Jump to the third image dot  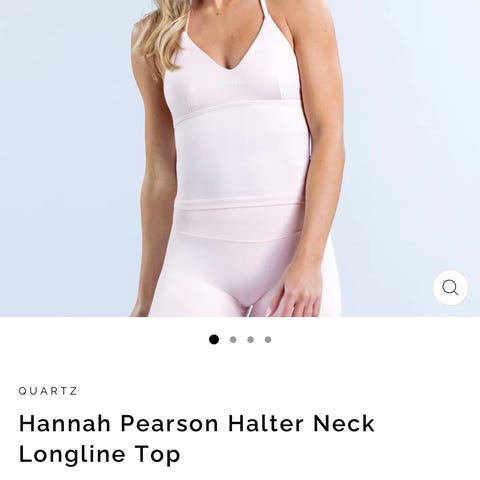click(x=251, y=340)
